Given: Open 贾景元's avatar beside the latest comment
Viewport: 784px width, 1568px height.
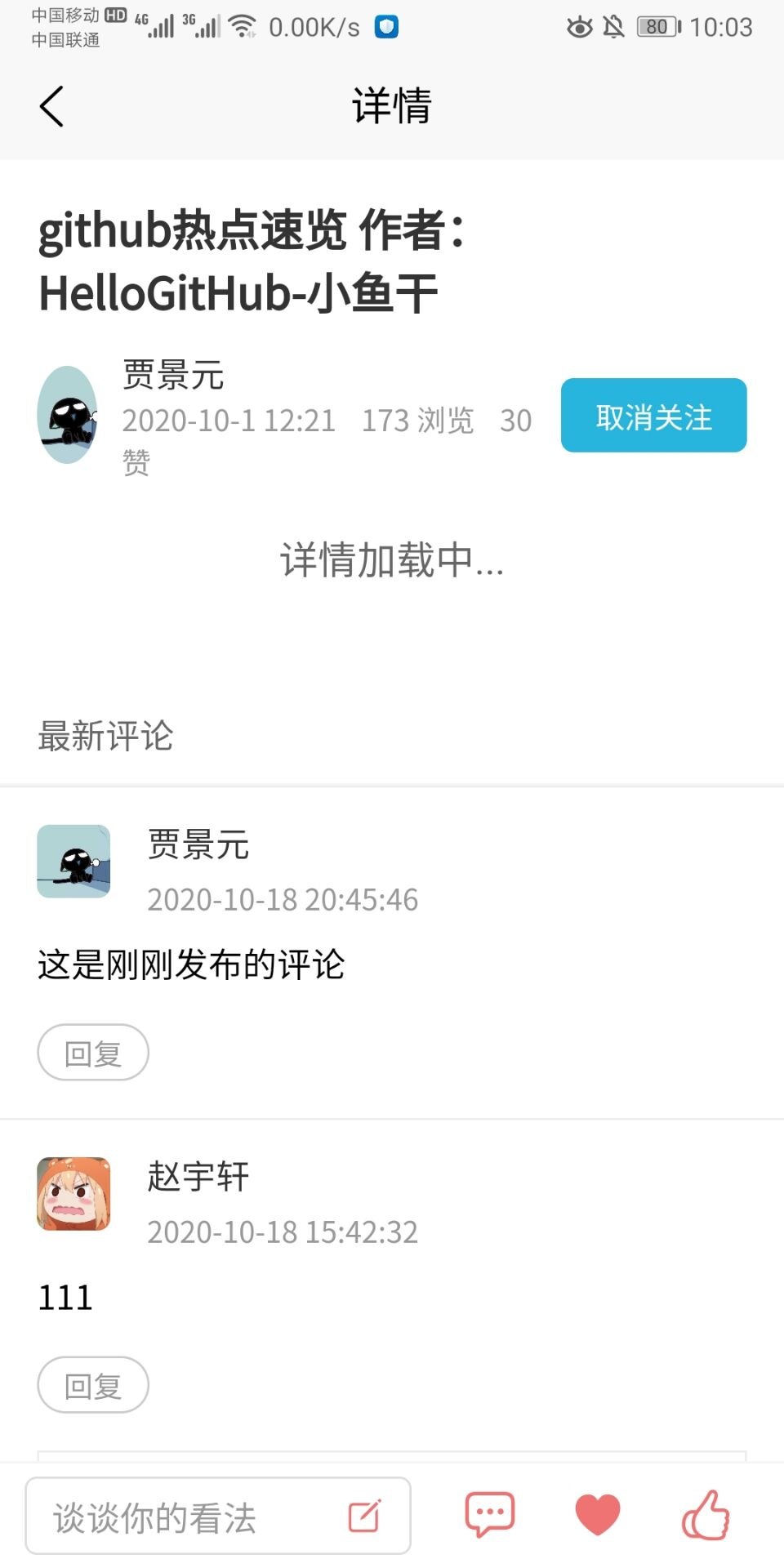Looking at the screenshot, I should pyautogui.click(x=73, y=862).
